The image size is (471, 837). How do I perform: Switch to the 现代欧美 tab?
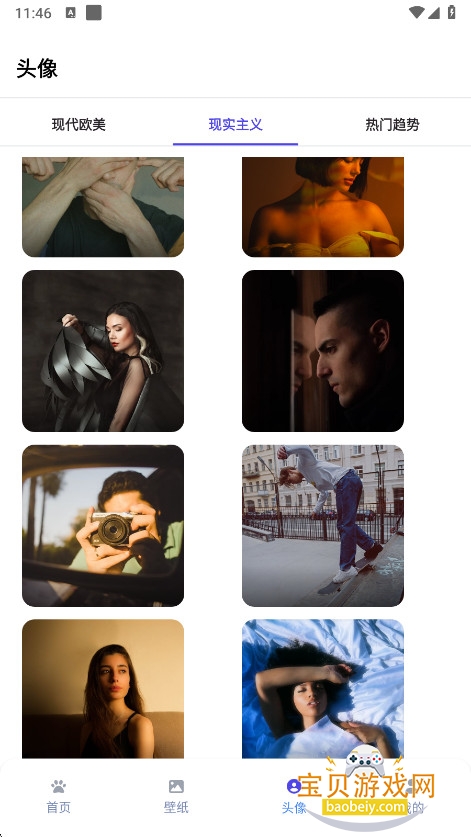[78, 125]
